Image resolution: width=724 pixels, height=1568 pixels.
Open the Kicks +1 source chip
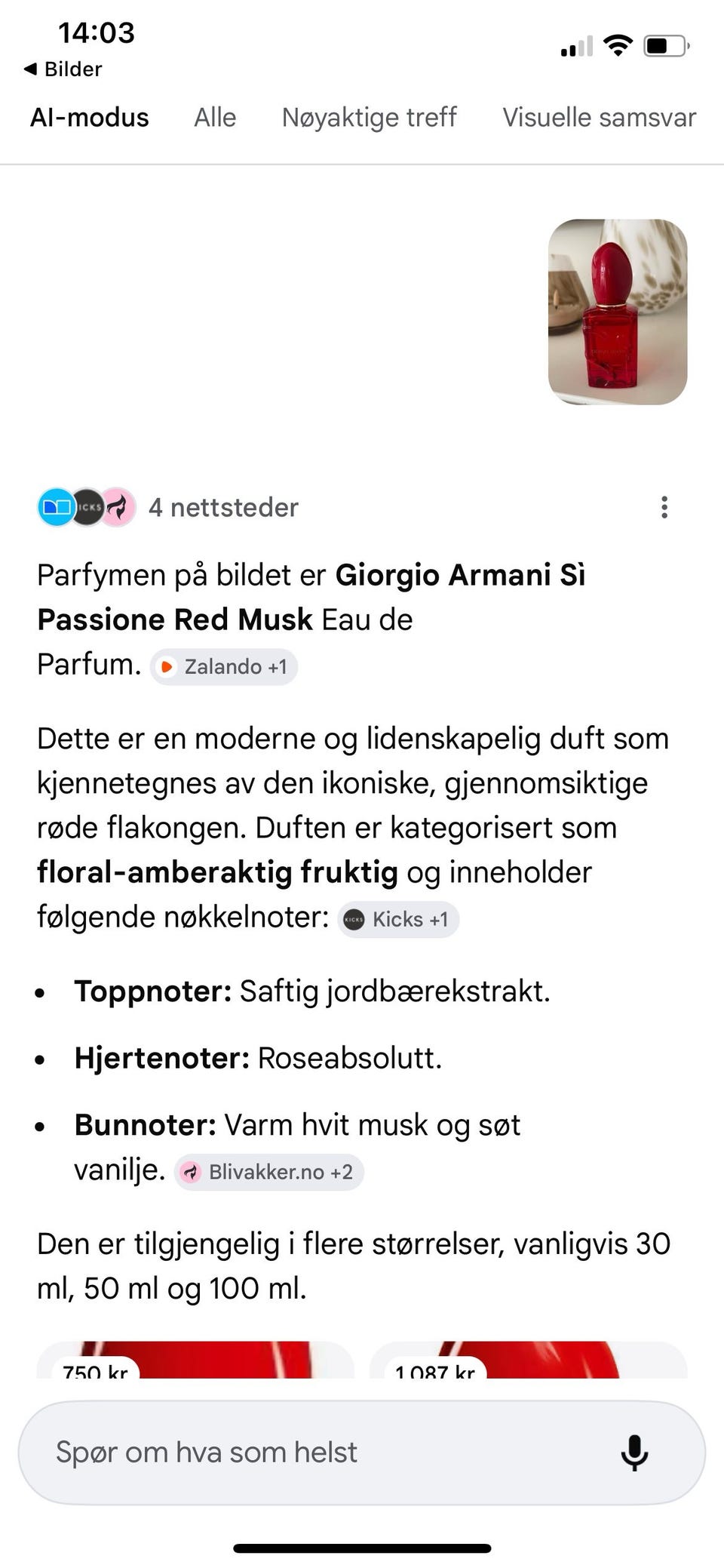(397, 919)
